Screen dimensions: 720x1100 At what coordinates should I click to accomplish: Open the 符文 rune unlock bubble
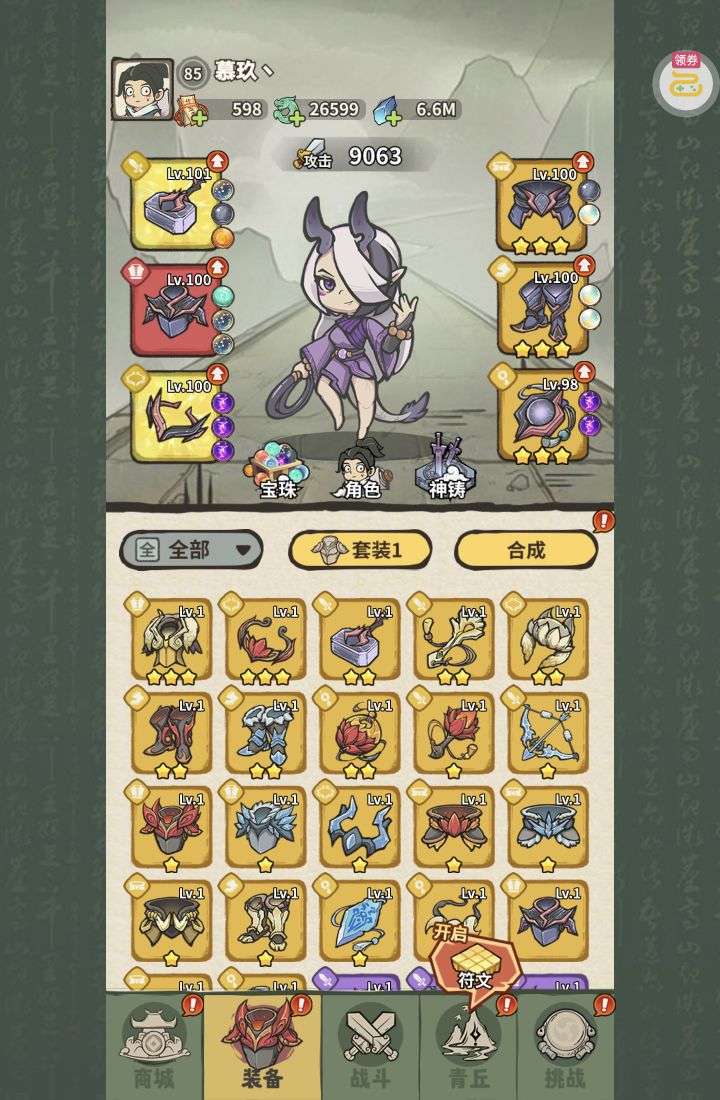(x=475, y=962)
